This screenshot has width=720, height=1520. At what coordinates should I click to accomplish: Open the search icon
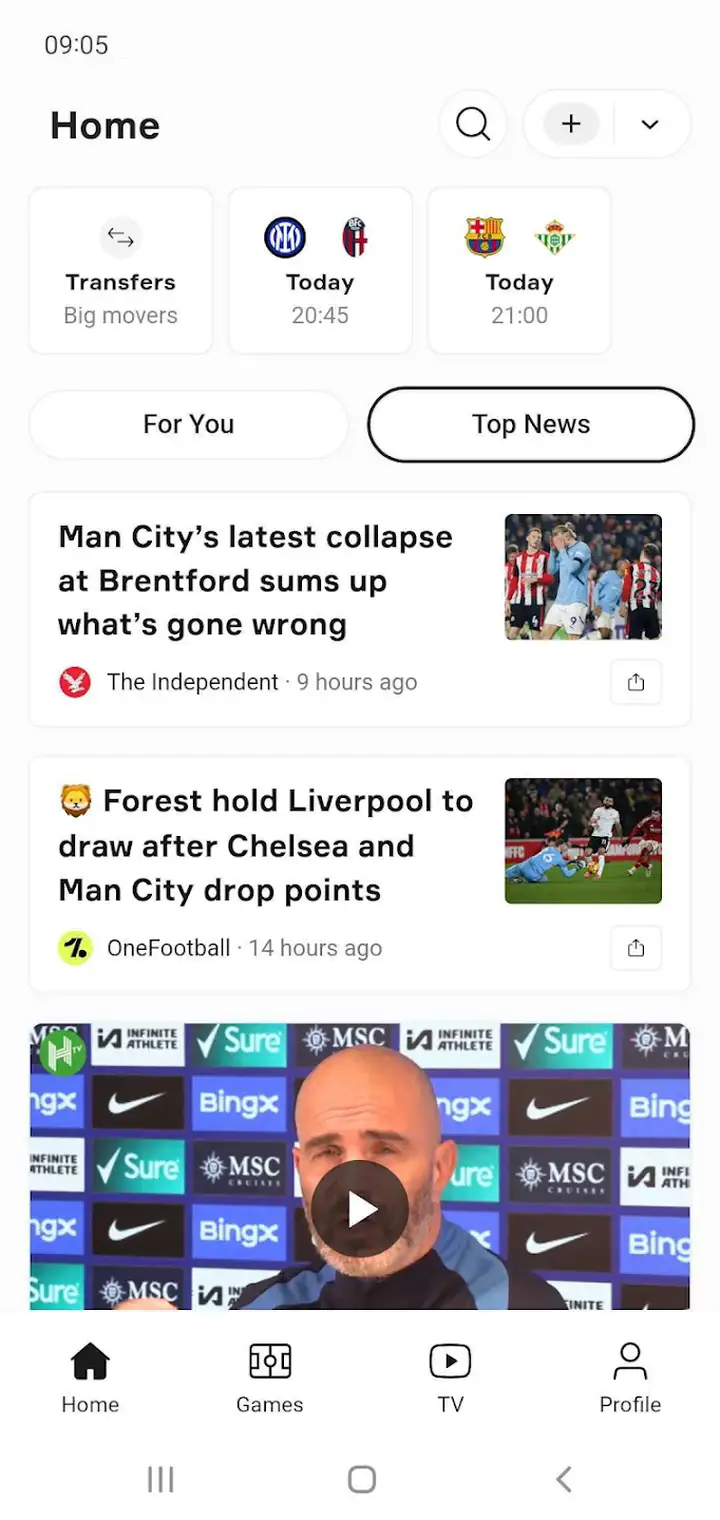pos(473,124)
